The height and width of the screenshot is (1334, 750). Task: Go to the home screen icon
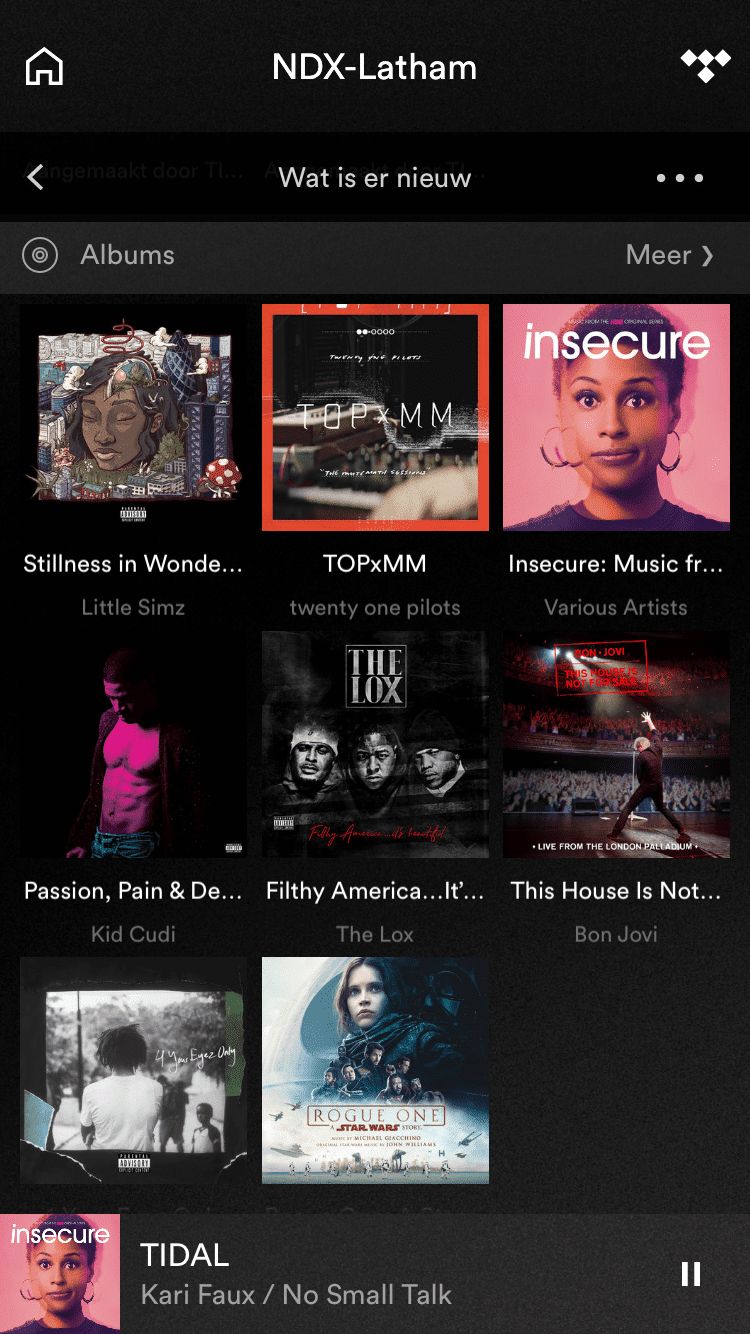coord(44,67)
